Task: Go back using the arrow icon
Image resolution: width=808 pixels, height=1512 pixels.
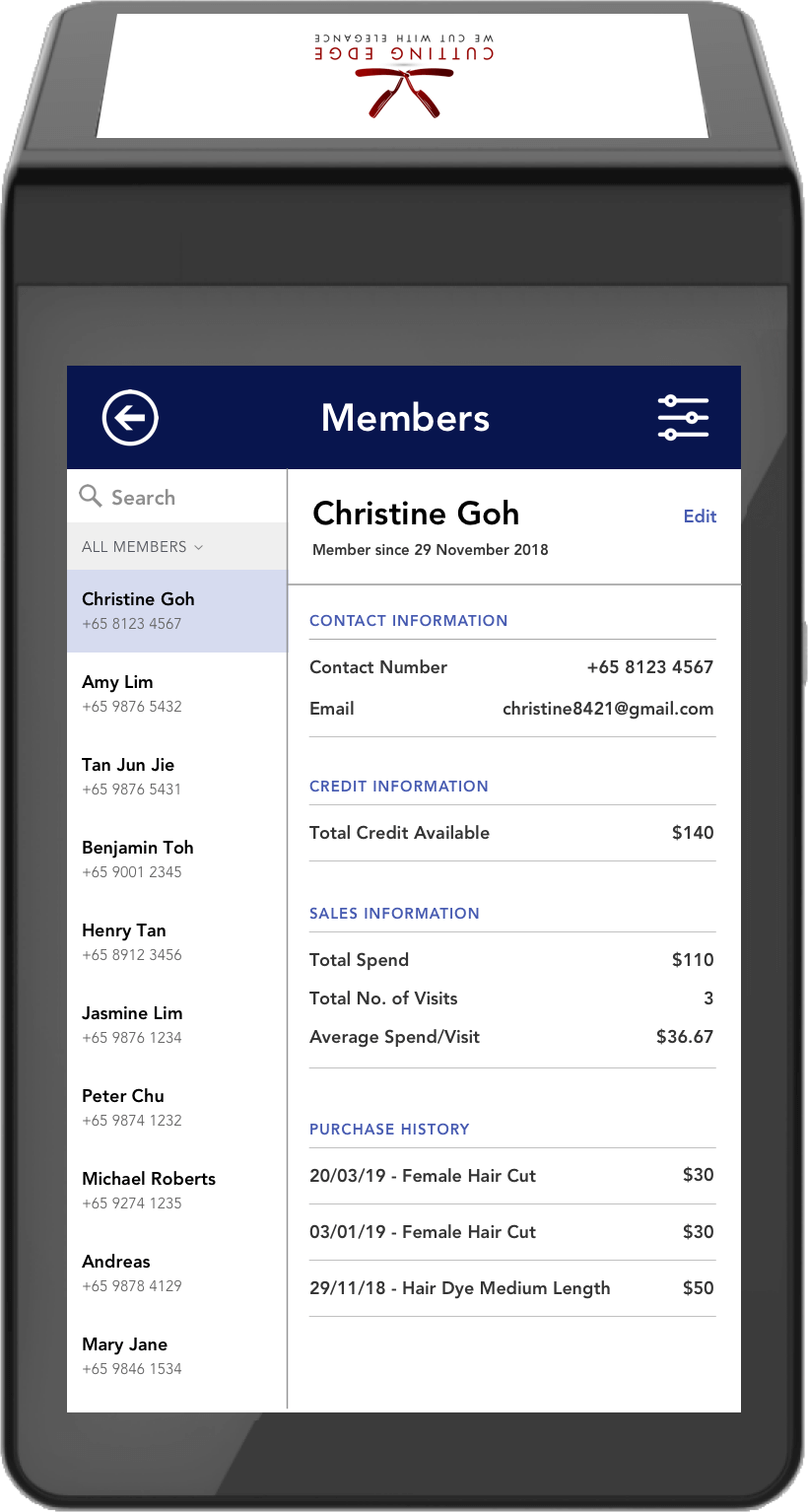Action: click(x=130, y=418)
